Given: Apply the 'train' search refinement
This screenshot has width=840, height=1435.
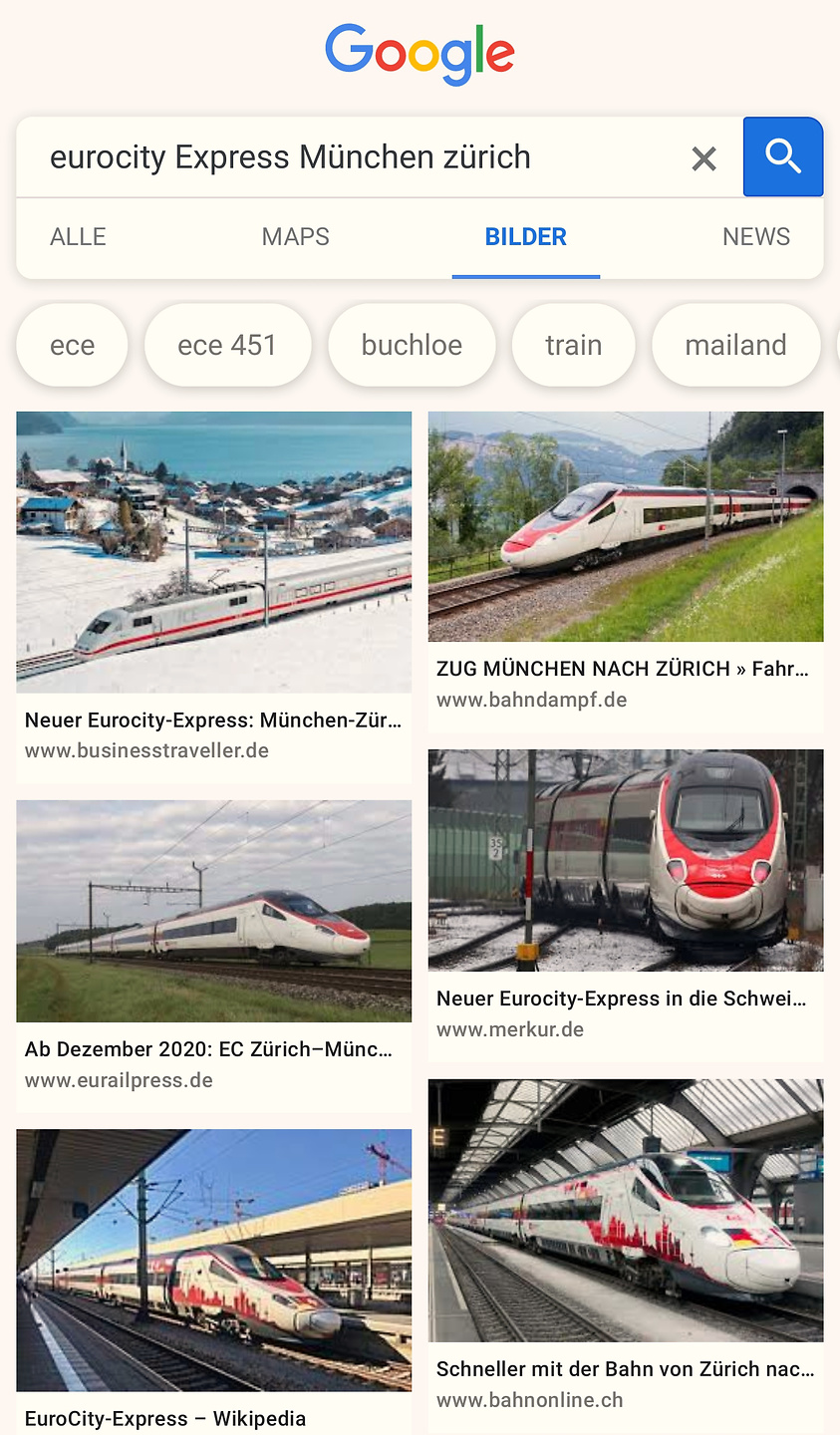Looking at the screenshot, I should point(573,344).
